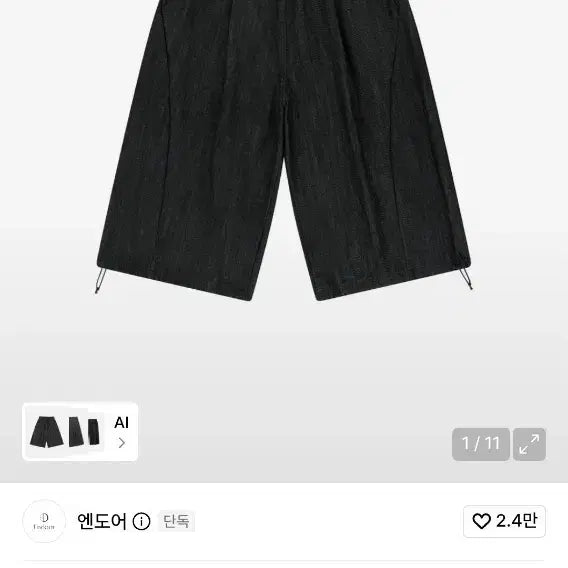Open the 엔도어 brand page

pos(102,521)
